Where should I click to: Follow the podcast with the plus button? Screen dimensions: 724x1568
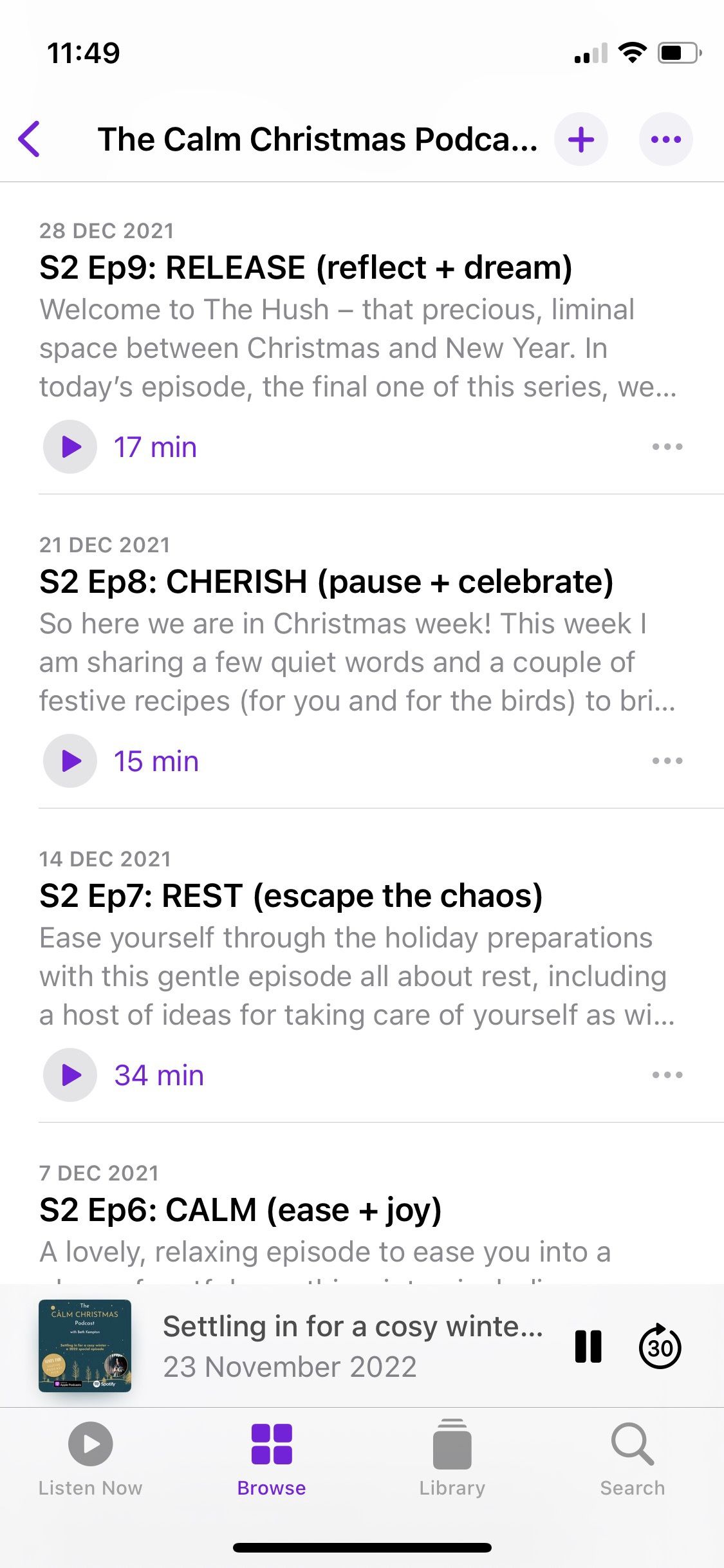581,139
